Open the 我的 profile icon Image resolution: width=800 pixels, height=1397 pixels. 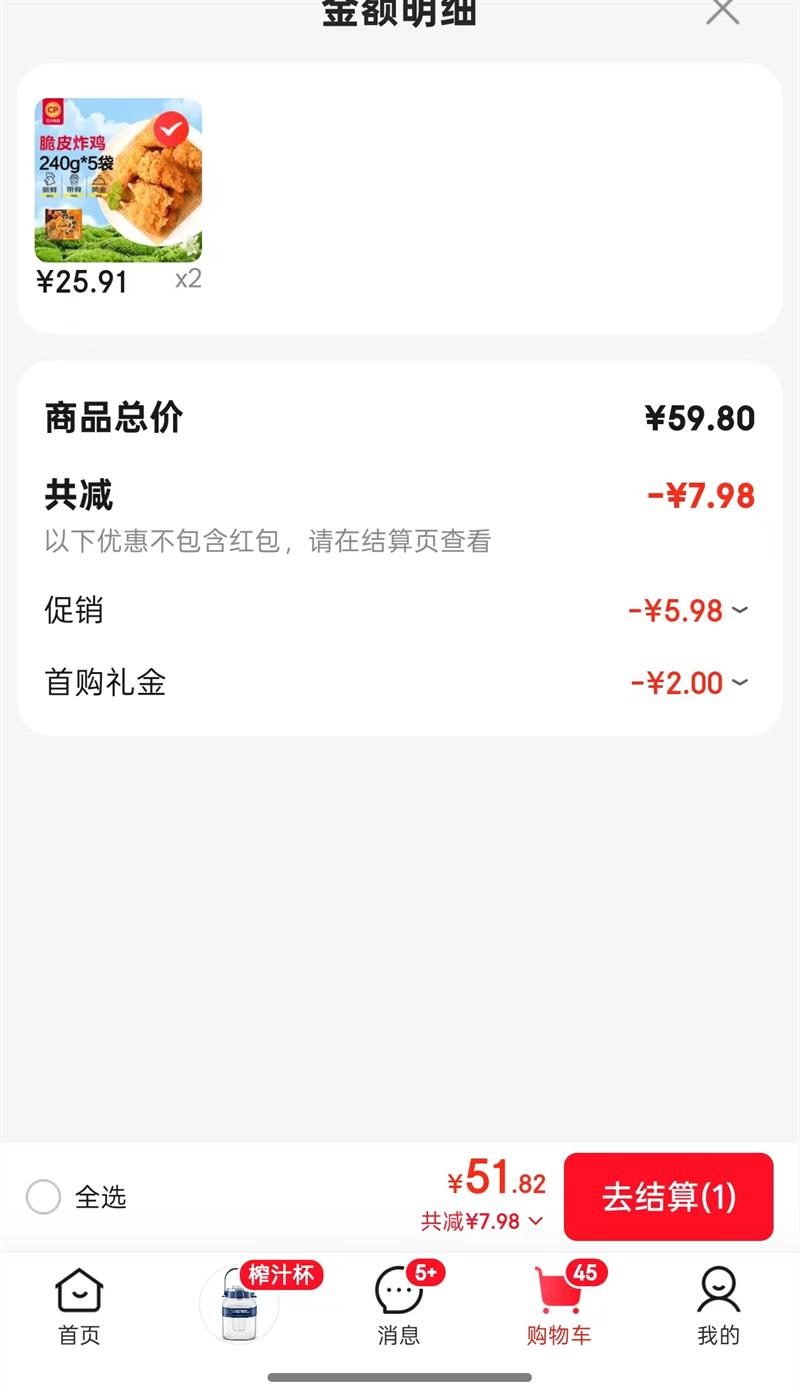[720, 1295]
